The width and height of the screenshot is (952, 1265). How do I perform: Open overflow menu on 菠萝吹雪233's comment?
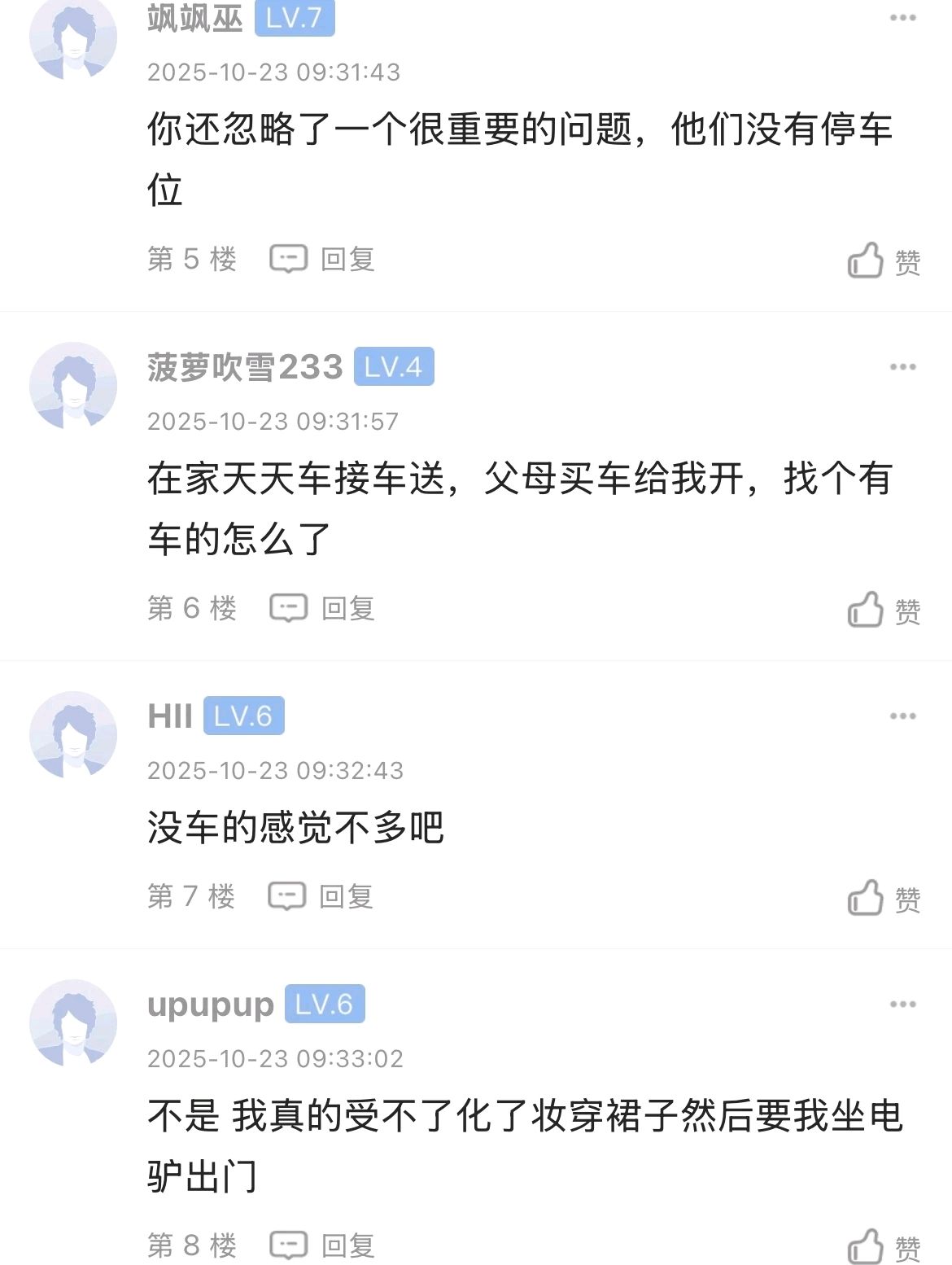click(x=902, y=367)
